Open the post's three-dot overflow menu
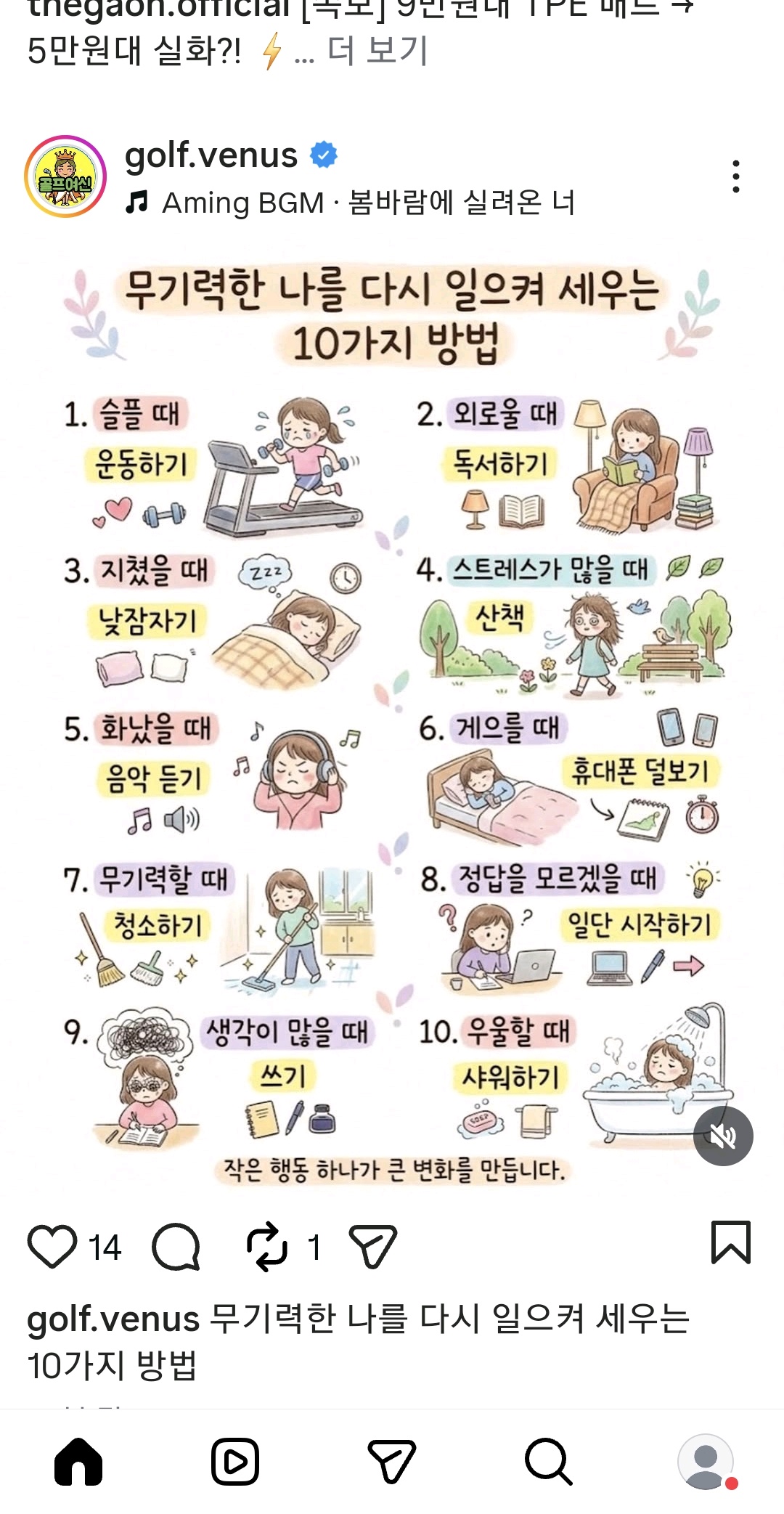The width and height of the screenshot is (784, 1514). click(736, 176)
